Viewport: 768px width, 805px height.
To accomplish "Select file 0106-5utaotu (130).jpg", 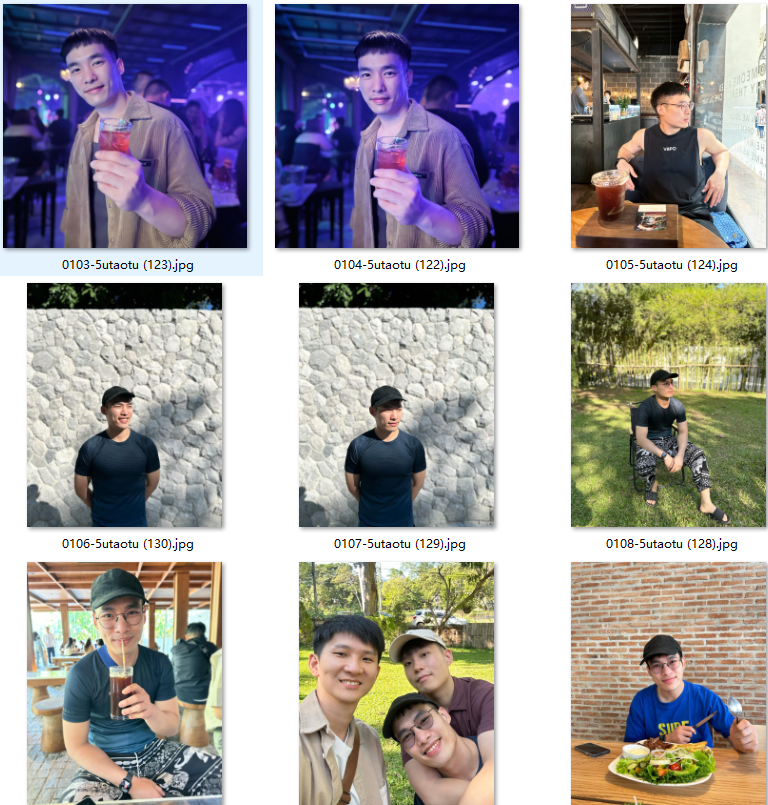I will coord(125,405).
